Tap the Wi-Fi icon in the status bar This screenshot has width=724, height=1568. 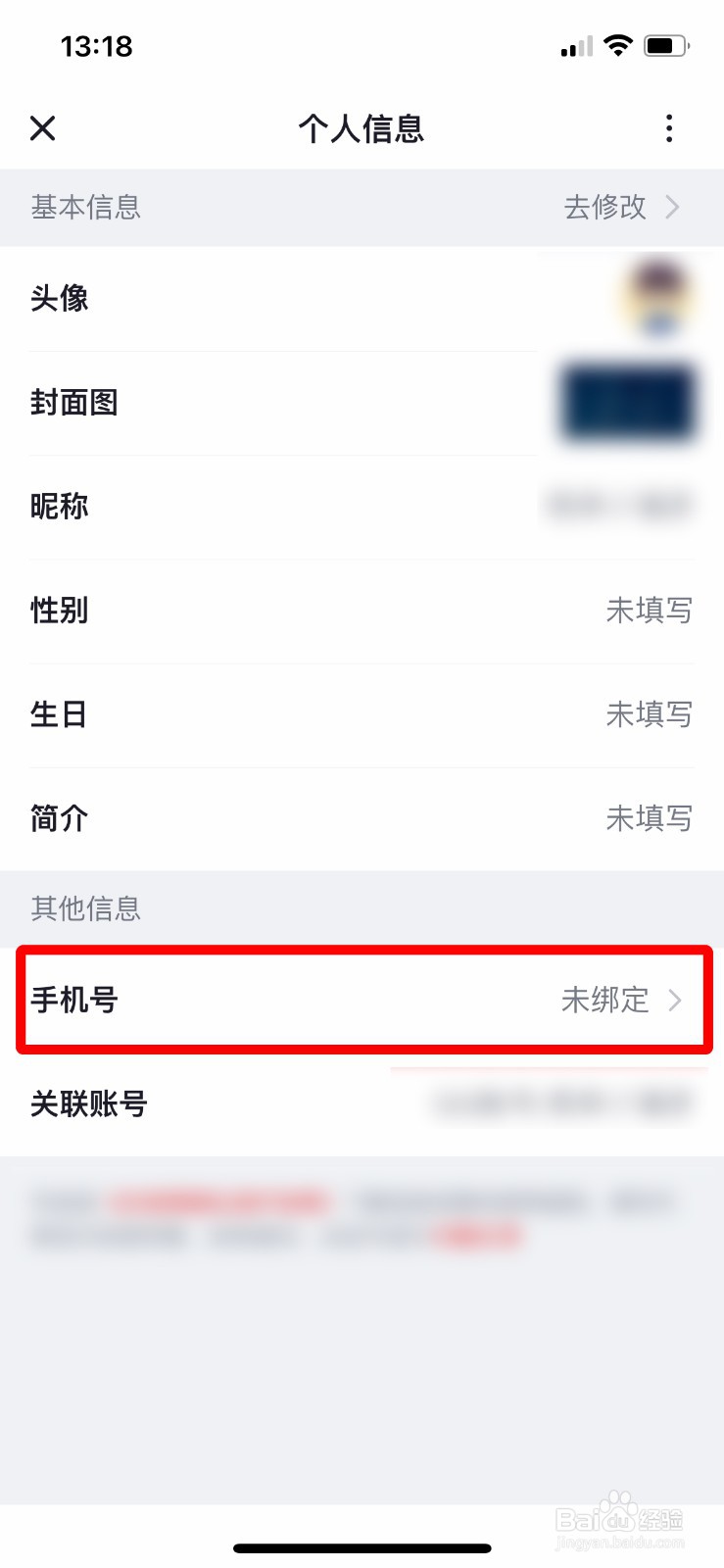pos(618,45)
